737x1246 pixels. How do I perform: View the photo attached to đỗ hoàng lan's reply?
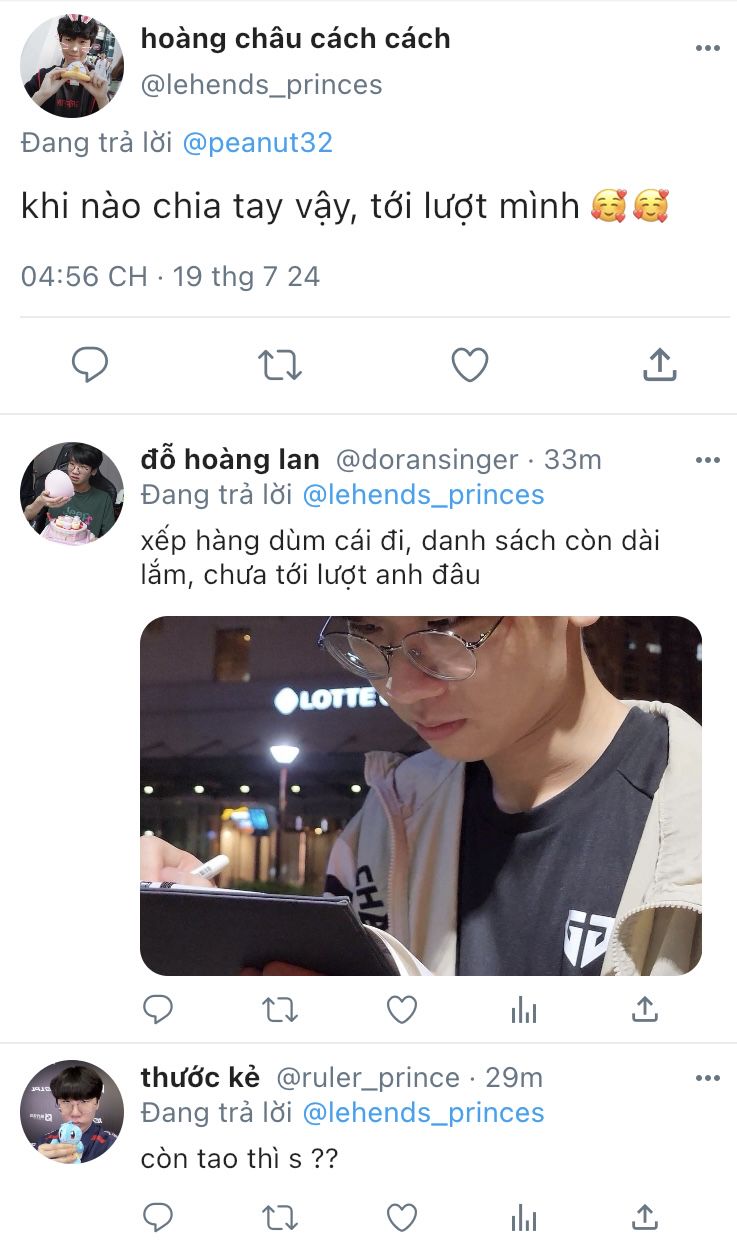pyautogui.click(x=420, y=795)
